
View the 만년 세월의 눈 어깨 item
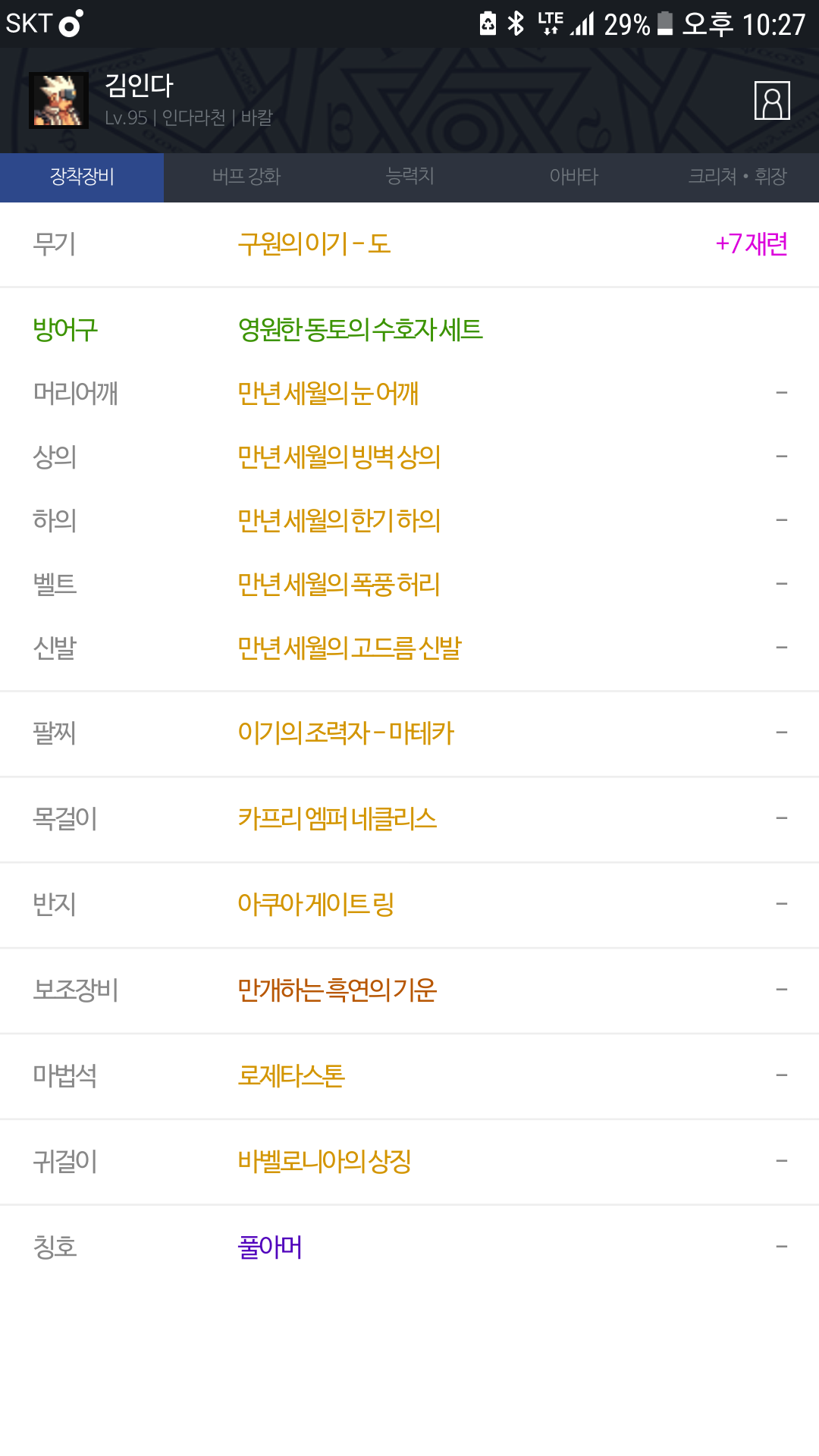(409, 393)
